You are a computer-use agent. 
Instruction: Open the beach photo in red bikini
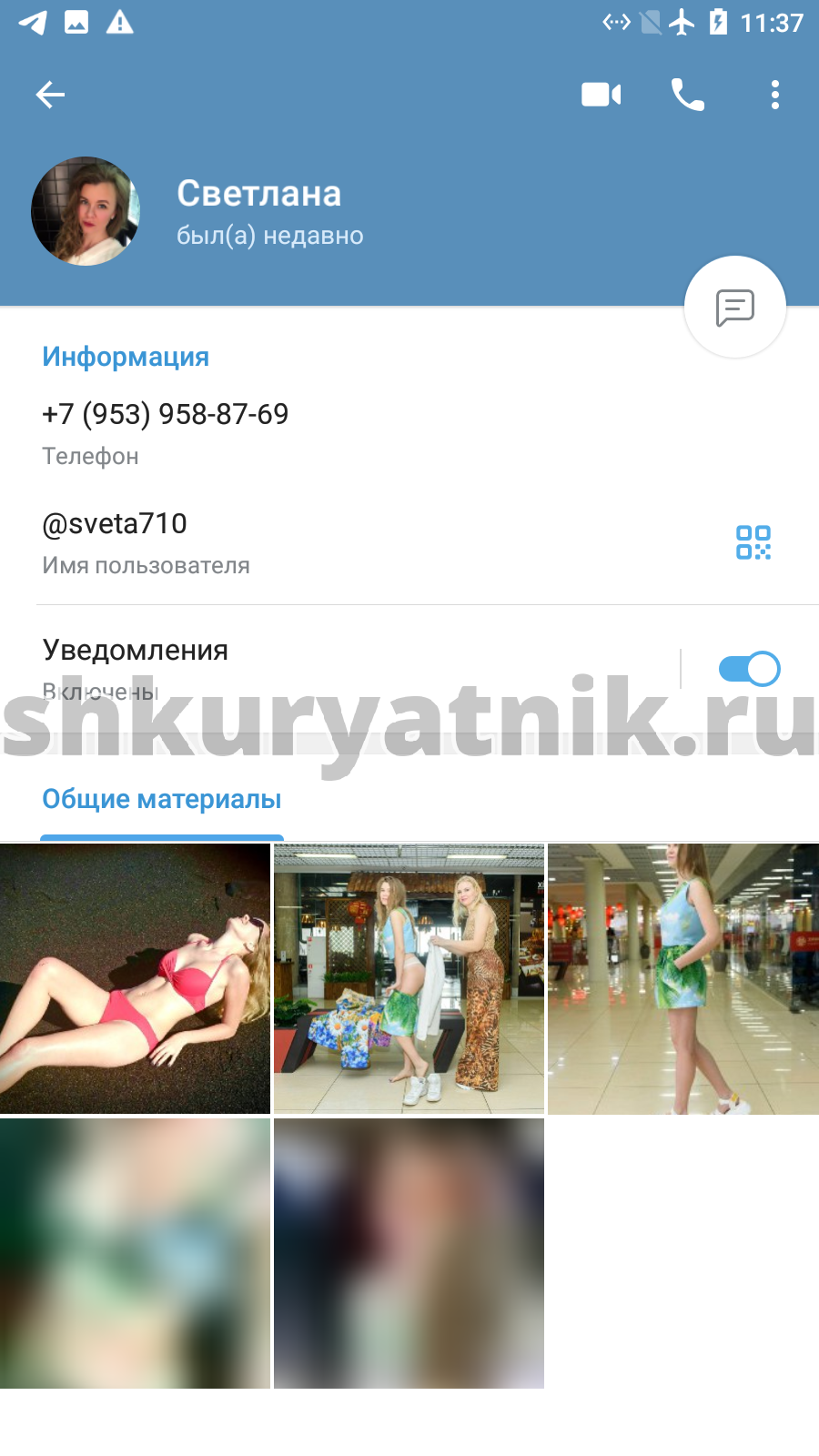(x=135, y=978)
